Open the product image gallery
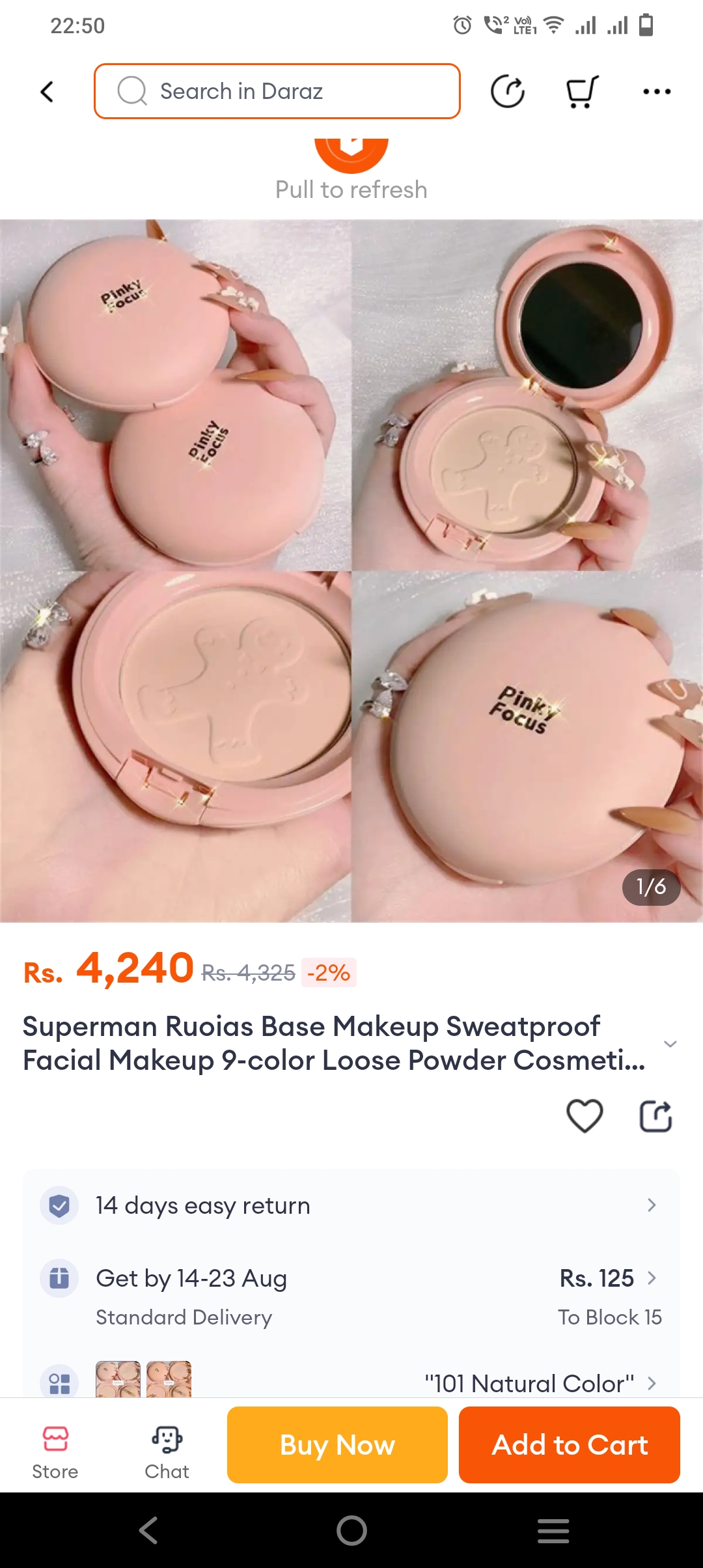703x1568 pixels. pos(351,570)
